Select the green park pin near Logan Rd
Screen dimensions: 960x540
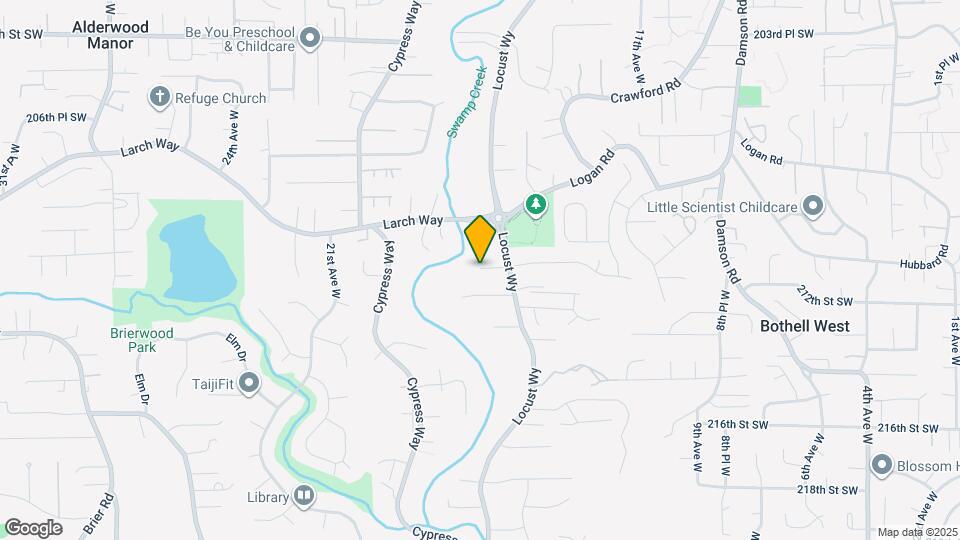coord(536,205)
